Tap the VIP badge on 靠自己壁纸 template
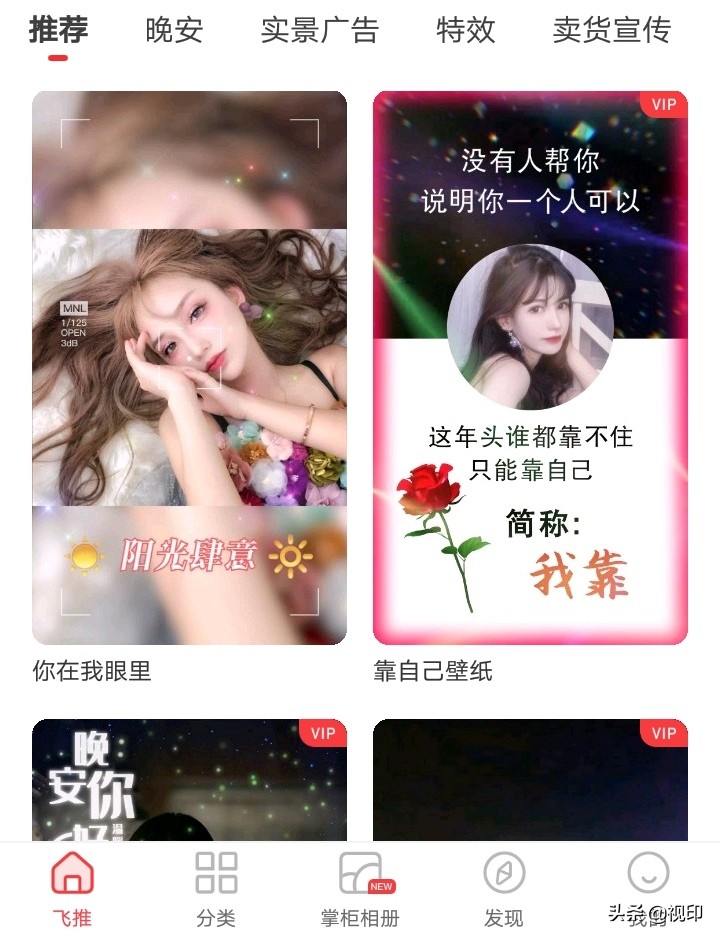 pyautogui.click(x=662, y=103)
